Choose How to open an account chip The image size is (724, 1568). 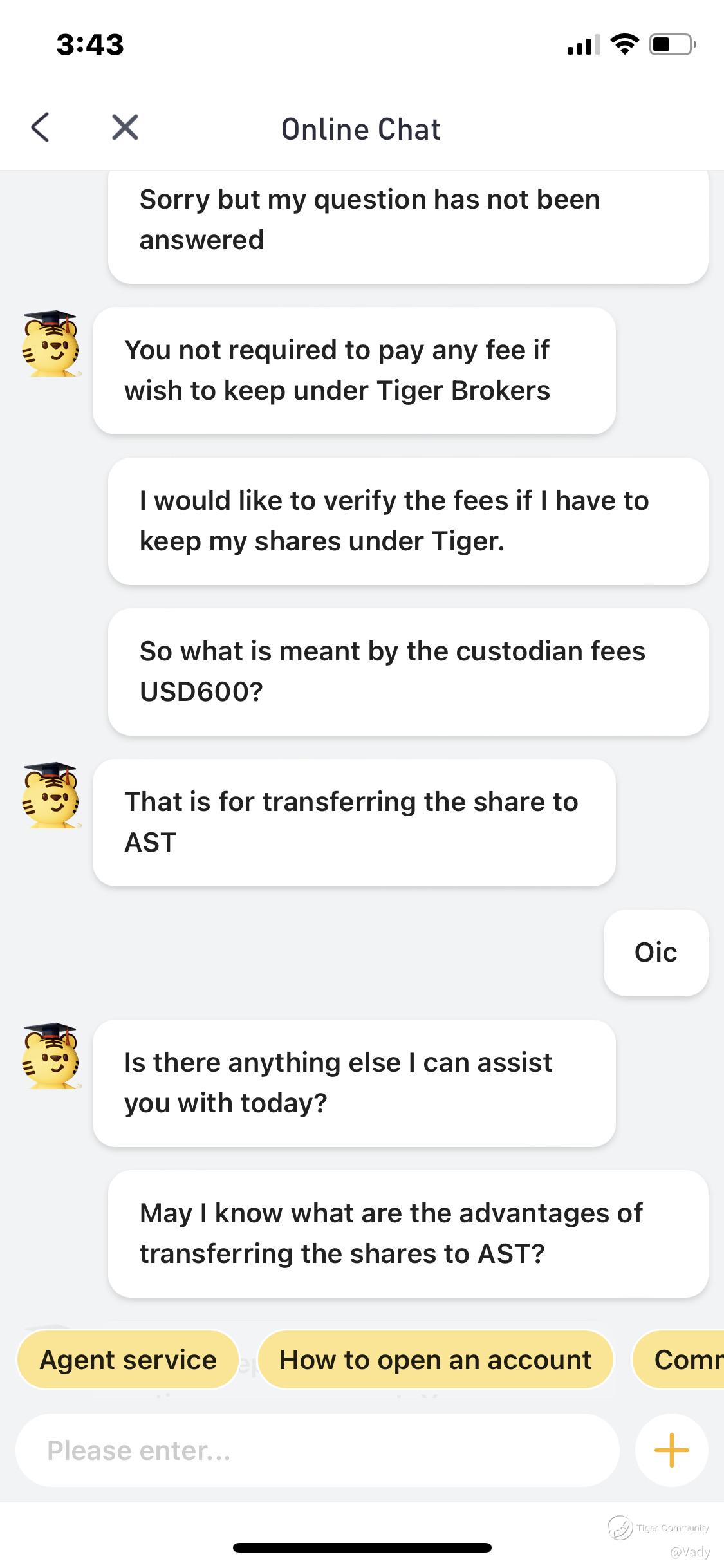[x=435, y=1360]
